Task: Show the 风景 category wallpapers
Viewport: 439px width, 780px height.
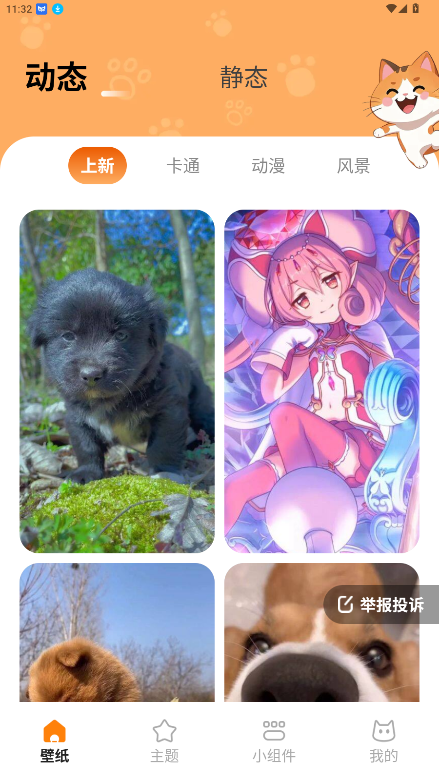Action: (x=353, y=166)
